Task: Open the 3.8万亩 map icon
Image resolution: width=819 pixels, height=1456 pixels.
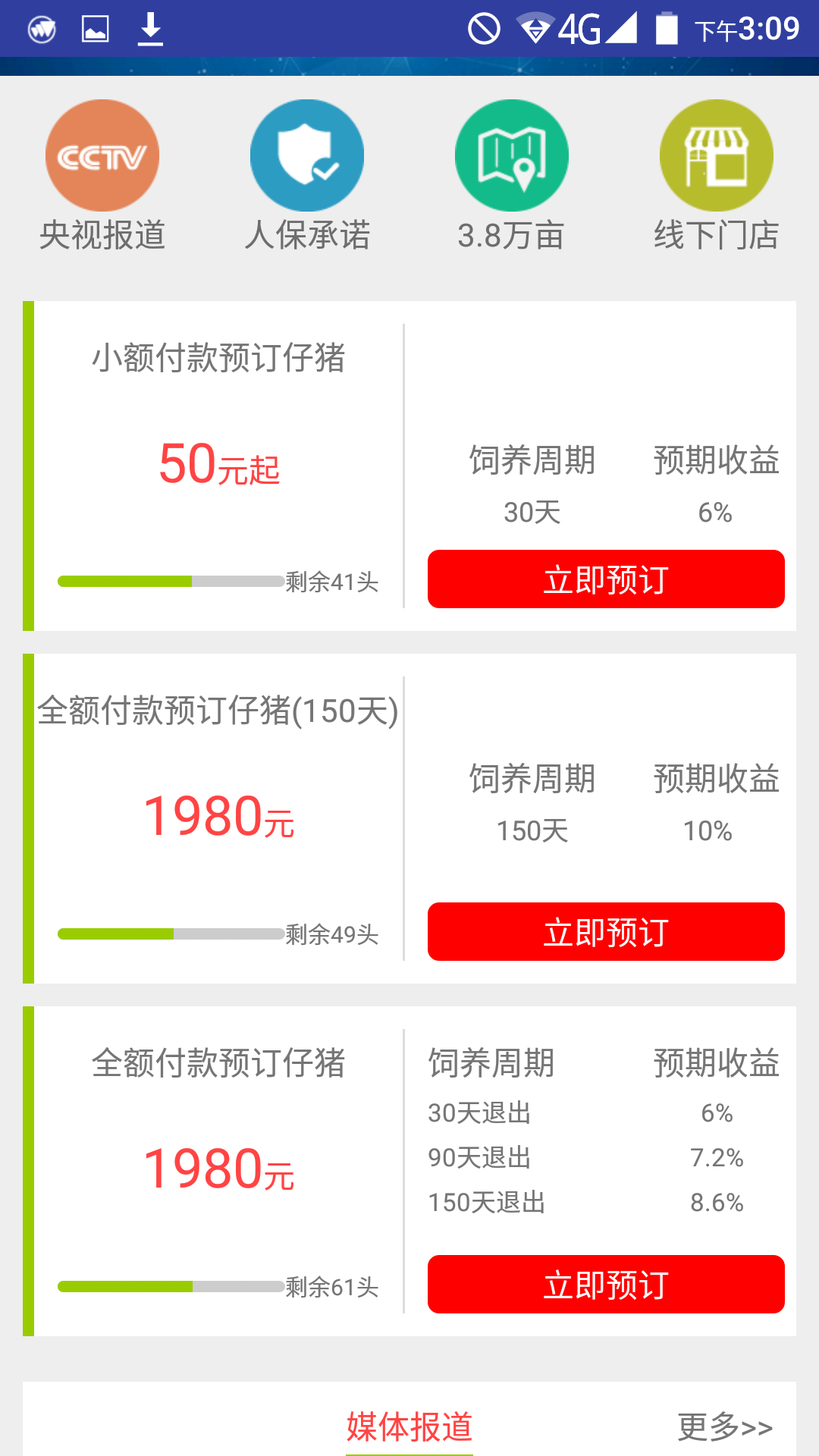Action: [511, 155]
